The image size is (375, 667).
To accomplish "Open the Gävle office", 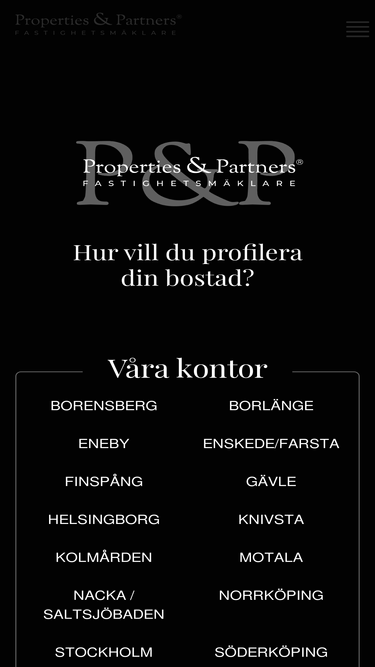I will pyautogui.click(x=271, y=482).
